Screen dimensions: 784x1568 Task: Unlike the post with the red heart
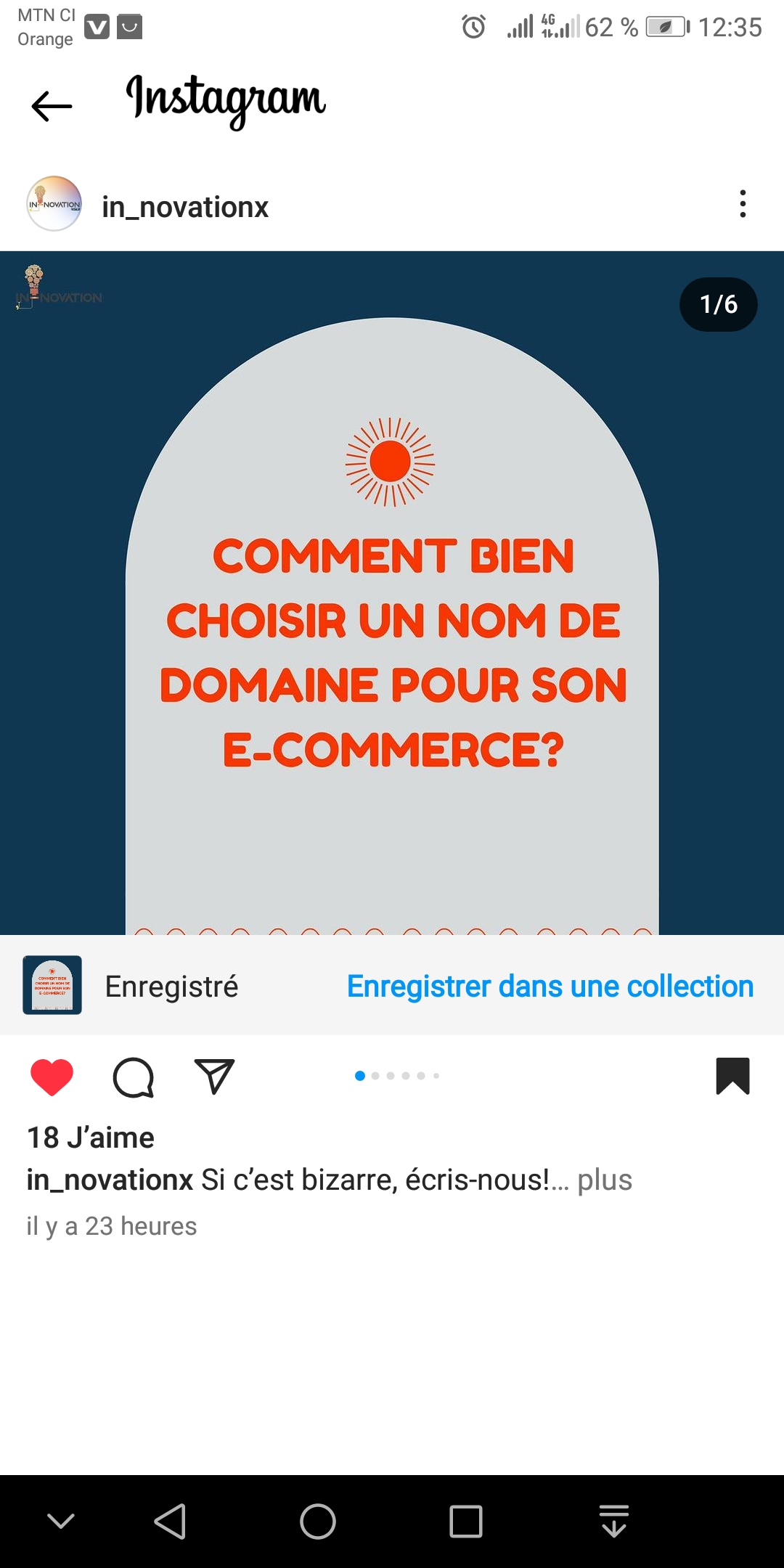click(52, 1077)
